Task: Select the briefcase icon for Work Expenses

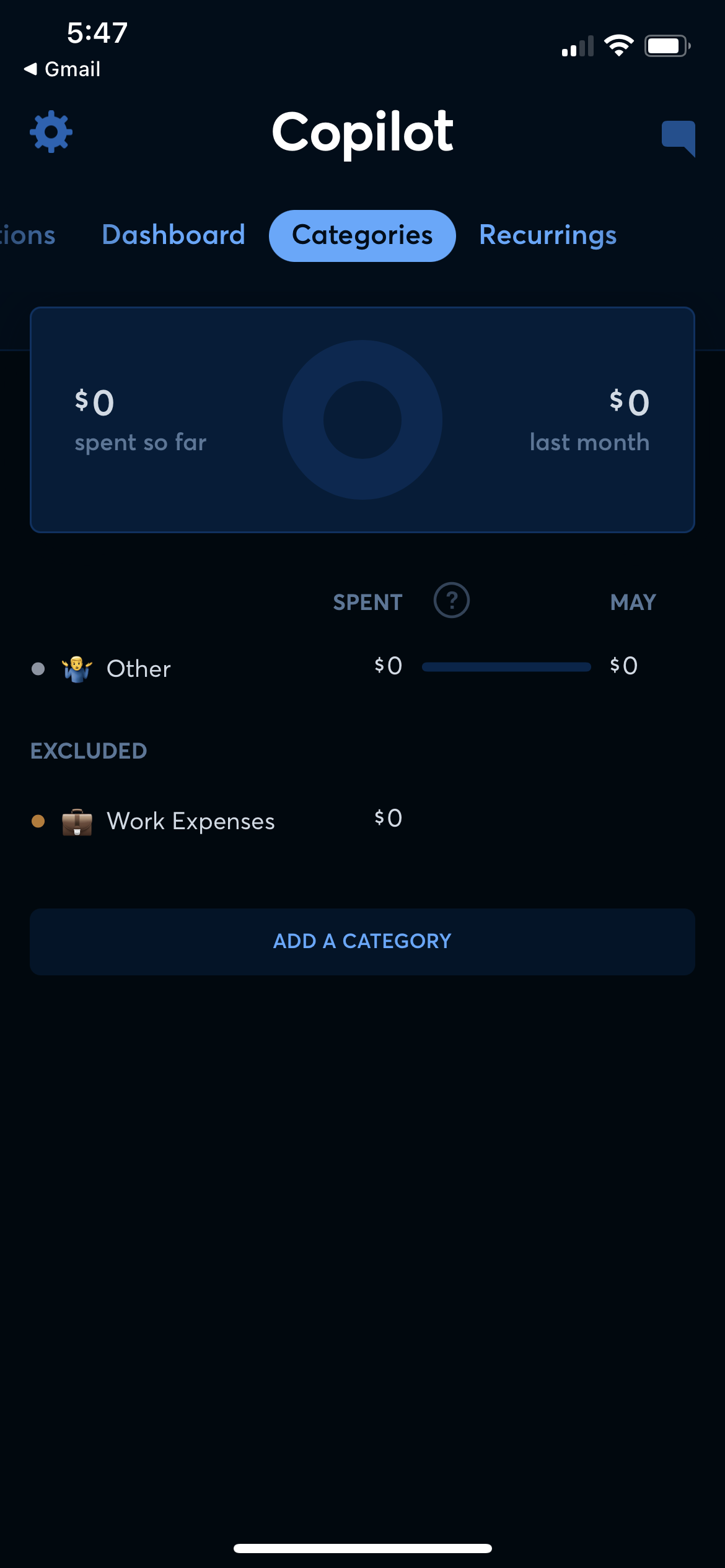Action: 77,821
